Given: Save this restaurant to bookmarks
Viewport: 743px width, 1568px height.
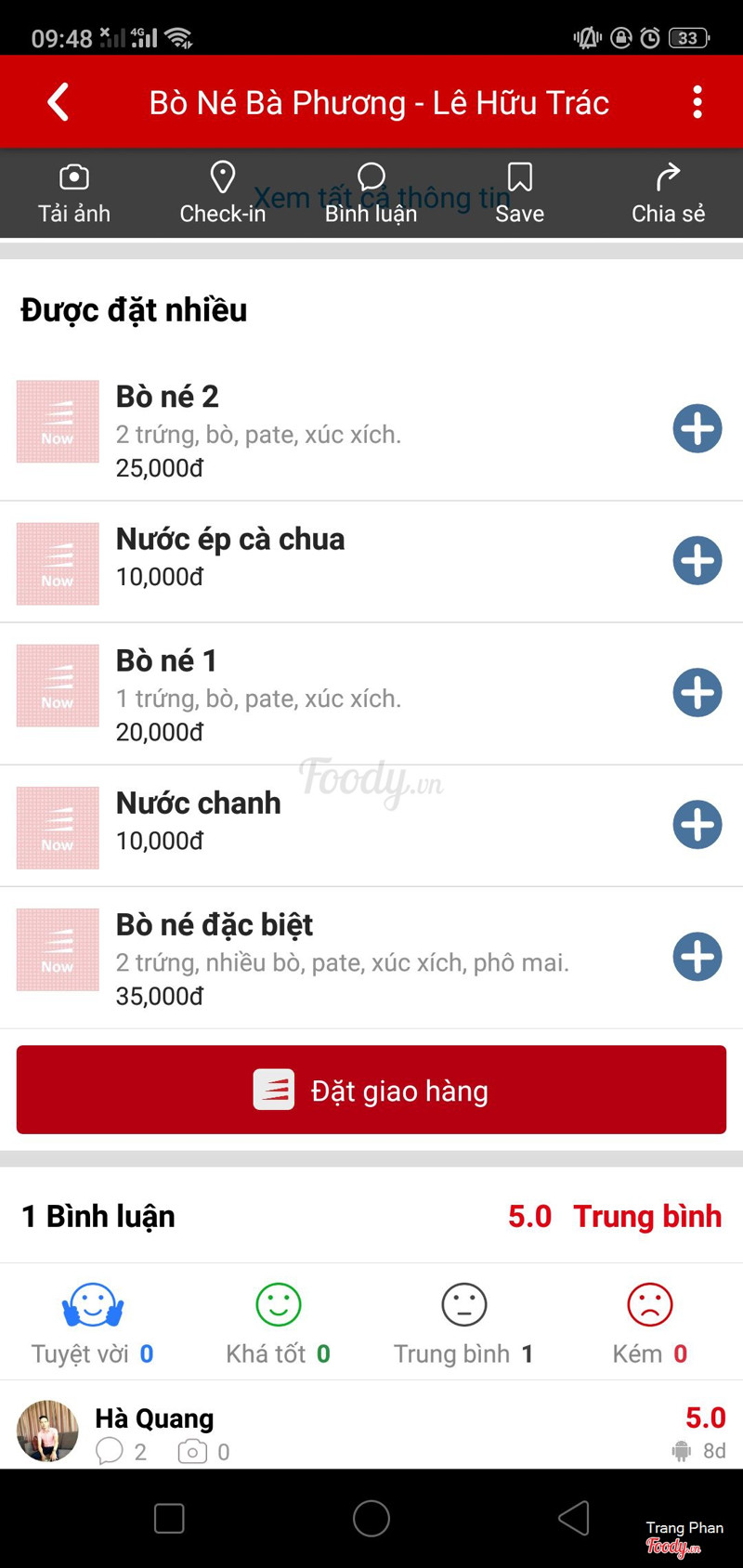Looking at the screenshot, I should coord(520,193).
